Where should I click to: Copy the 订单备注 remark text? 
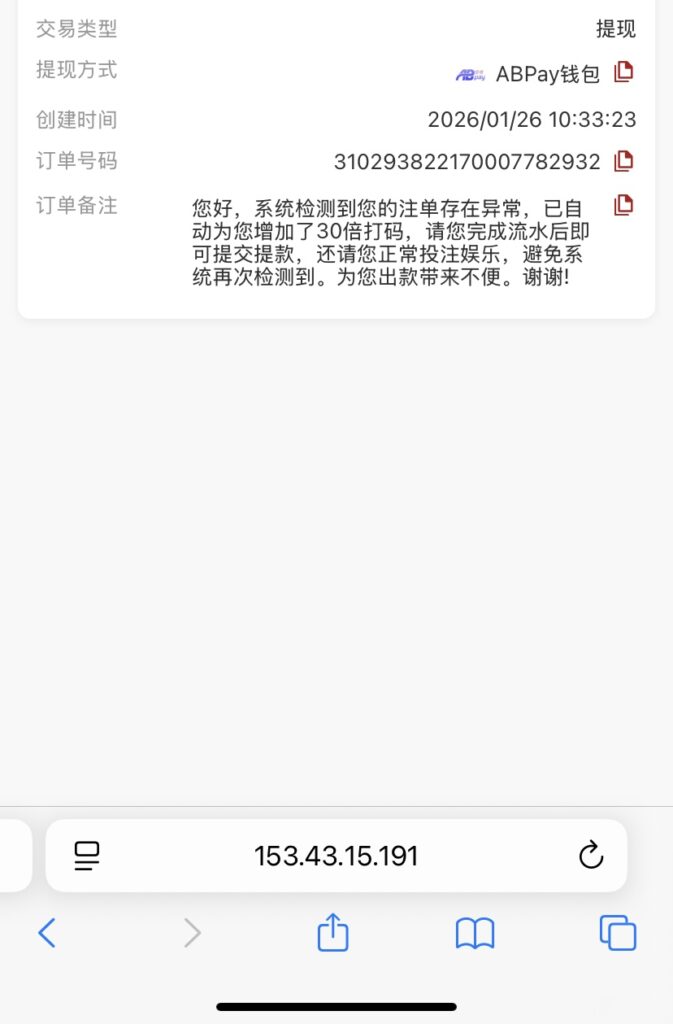[623, 205]
